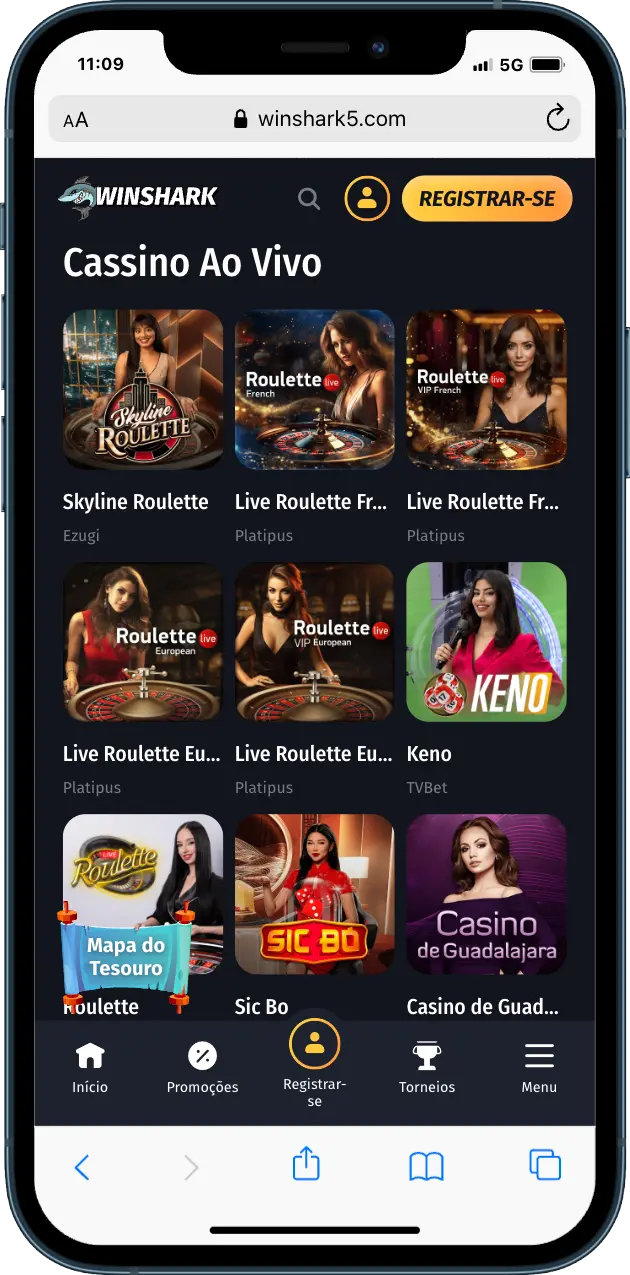The width and height of the screenshot is (630, 1275).
Task: Tap the yellow REGISTRAR-SE button
Action: tap(486, 199)
